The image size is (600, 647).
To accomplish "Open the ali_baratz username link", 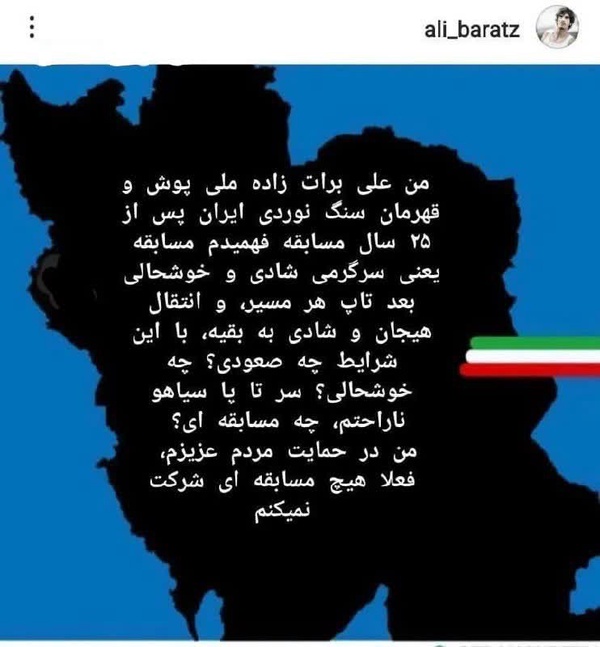I will click(x=472, y=30).
